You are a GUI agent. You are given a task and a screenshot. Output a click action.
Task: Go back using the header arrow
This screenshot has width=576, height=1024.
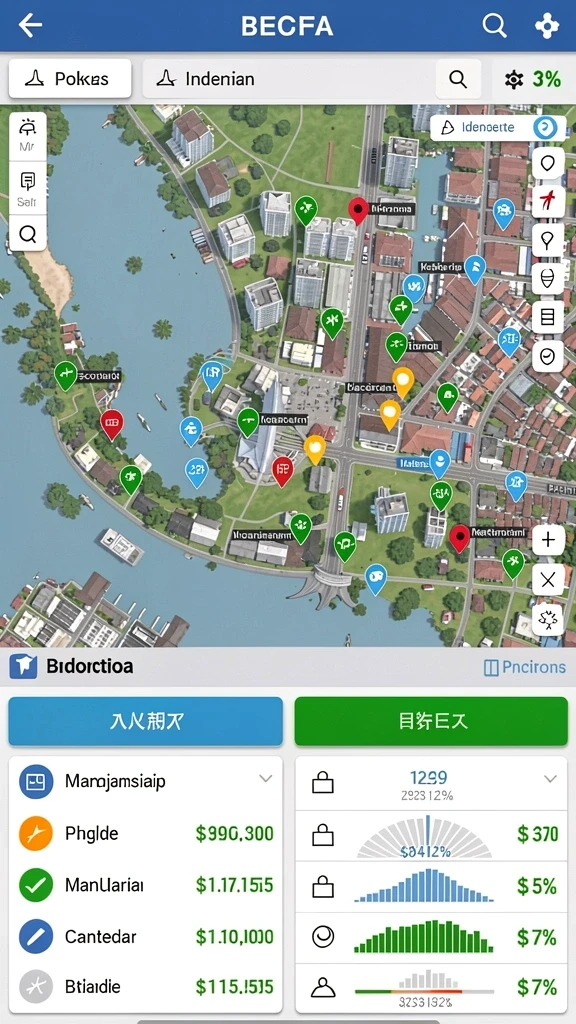(x=30, y=26)
